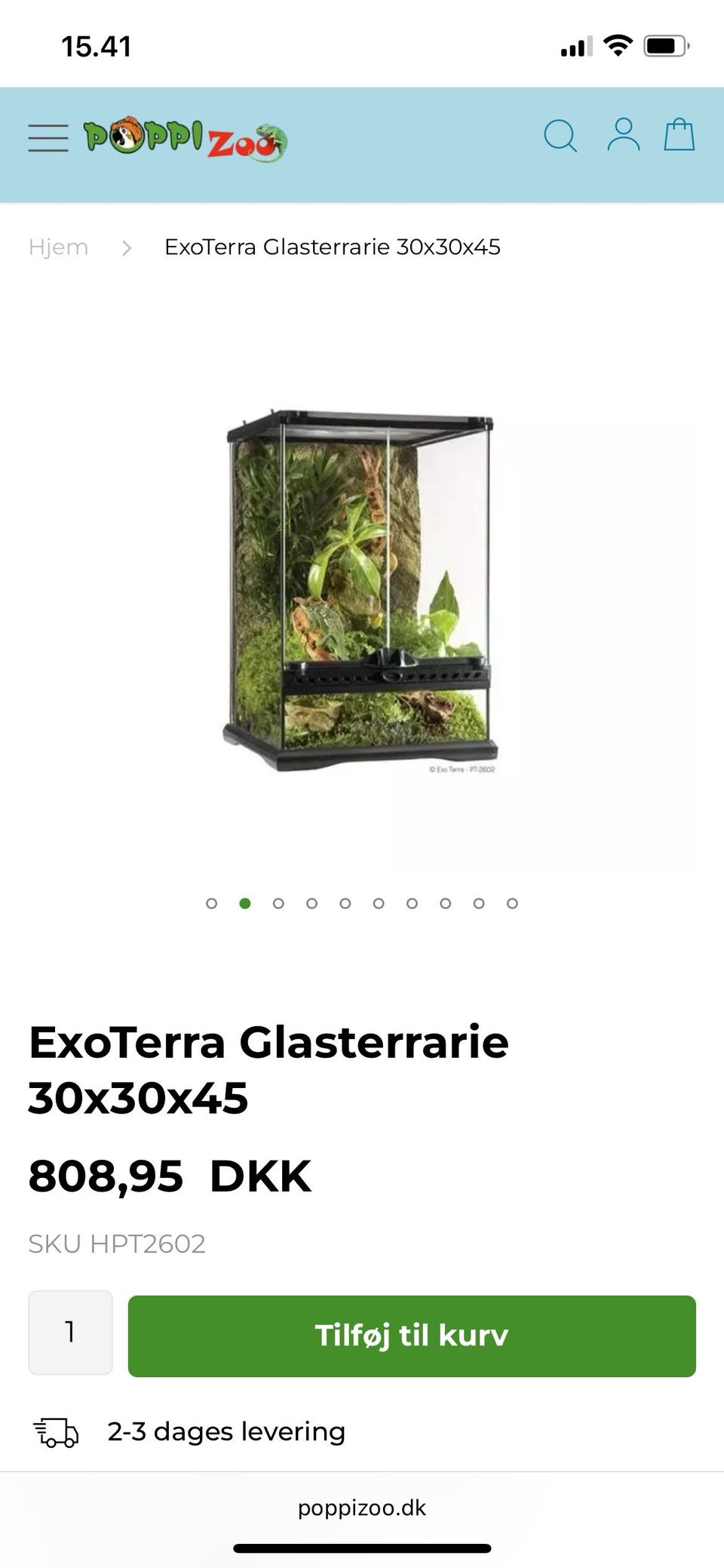Click the Poppi Zoo chameleon logo
Image resolution: width=724 pixels, height=1568 pixels.
[185, 140]
